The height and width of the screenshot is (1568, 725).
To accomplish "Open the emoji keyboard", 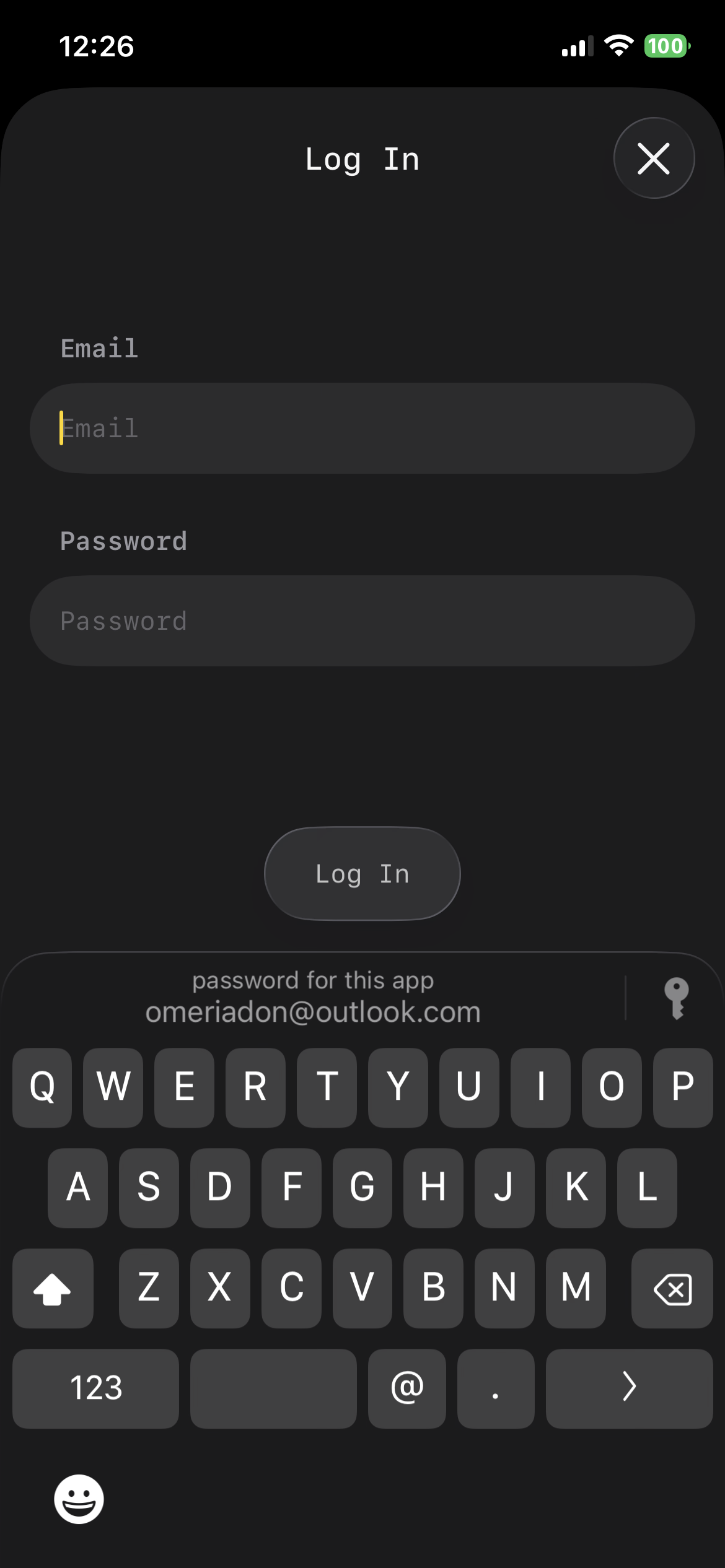I will tap(79, 1499).
